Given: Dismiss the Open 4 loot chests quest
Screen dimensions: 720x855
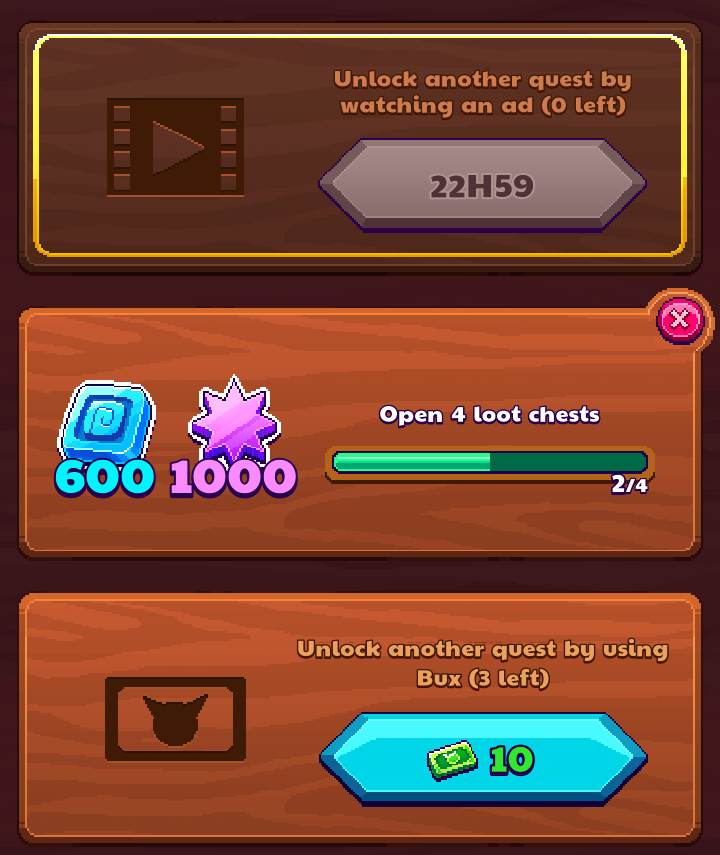Looking at the screenshot, I should 680,320.
